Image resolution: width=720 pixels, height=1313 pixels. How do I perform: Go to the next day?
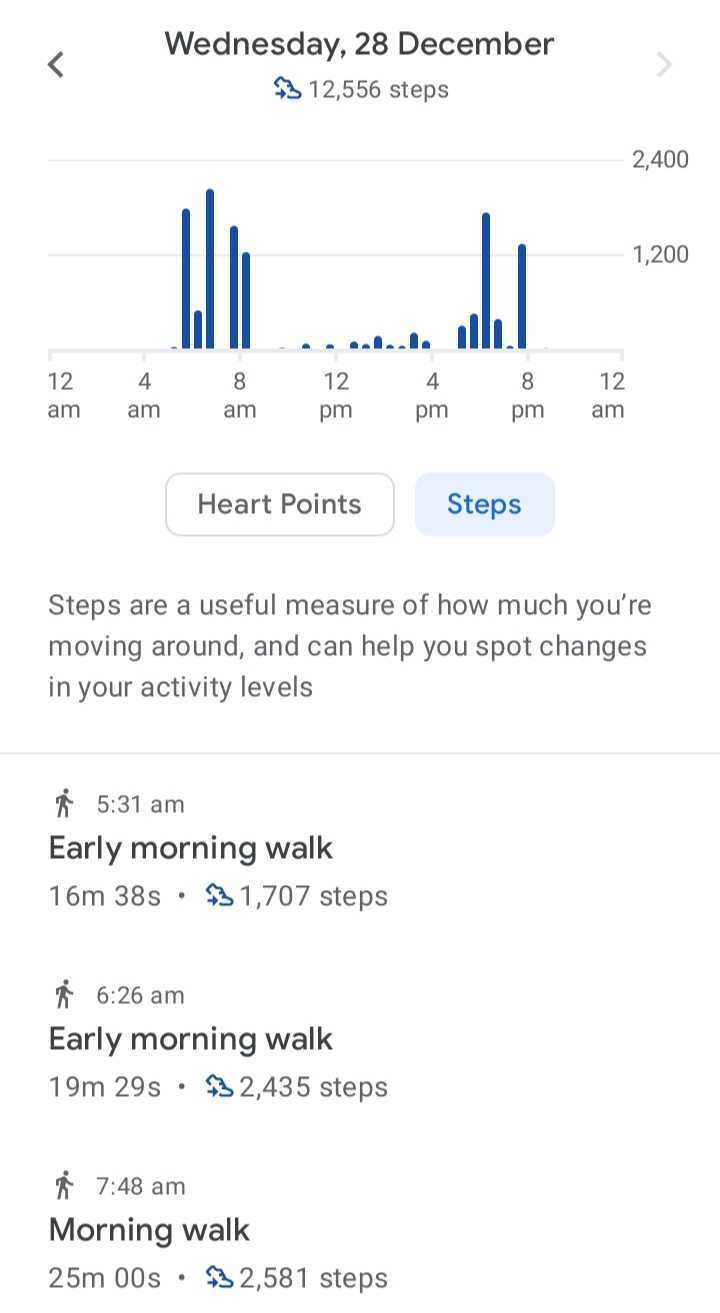[664, 65]
